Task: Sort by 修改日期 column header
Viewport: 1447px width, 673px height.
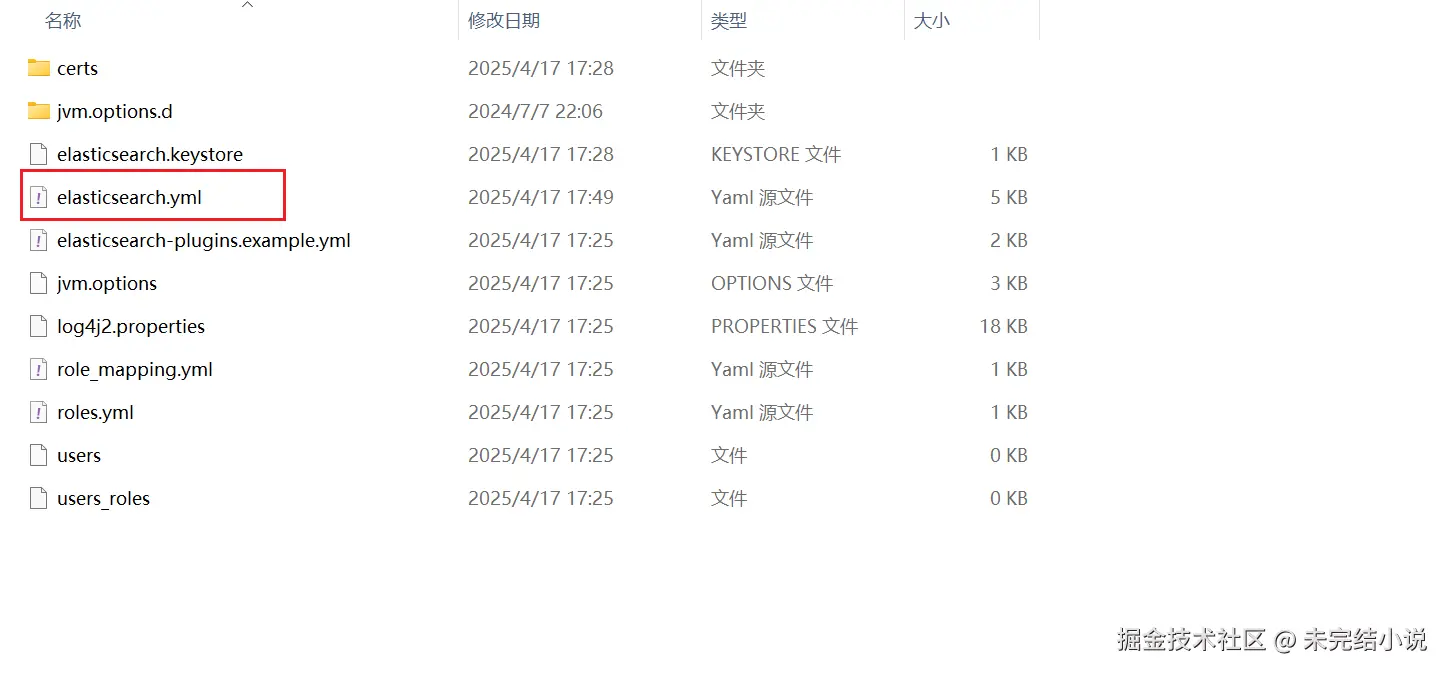Action: tap(504, 21)
